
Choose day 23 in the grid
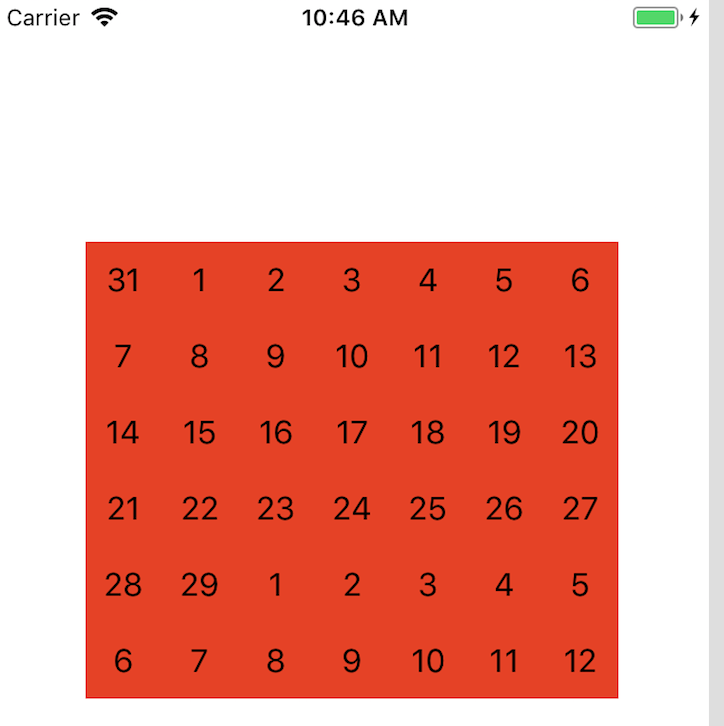click(275, 508)
